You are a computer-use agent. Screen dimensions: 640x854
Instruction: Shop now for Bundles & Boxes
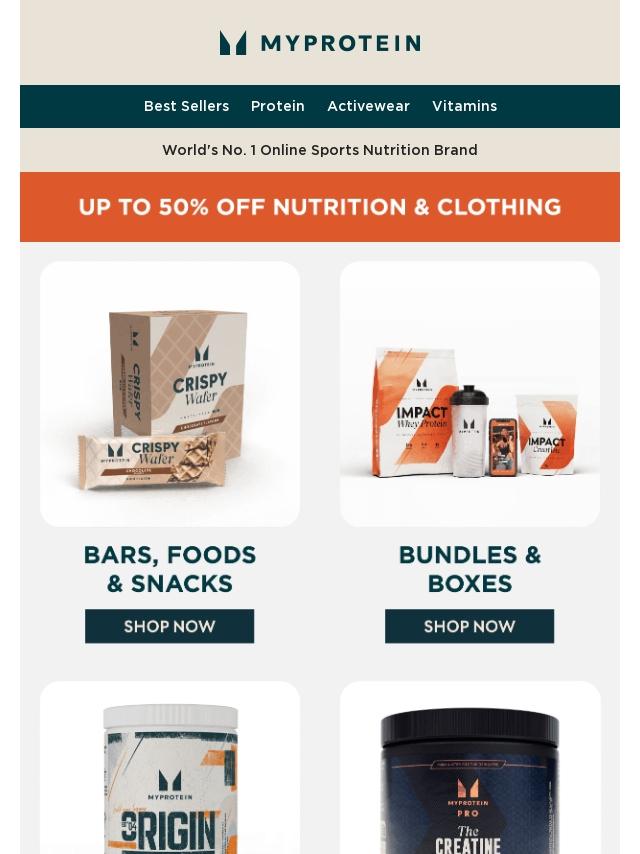tap(470, 626)
